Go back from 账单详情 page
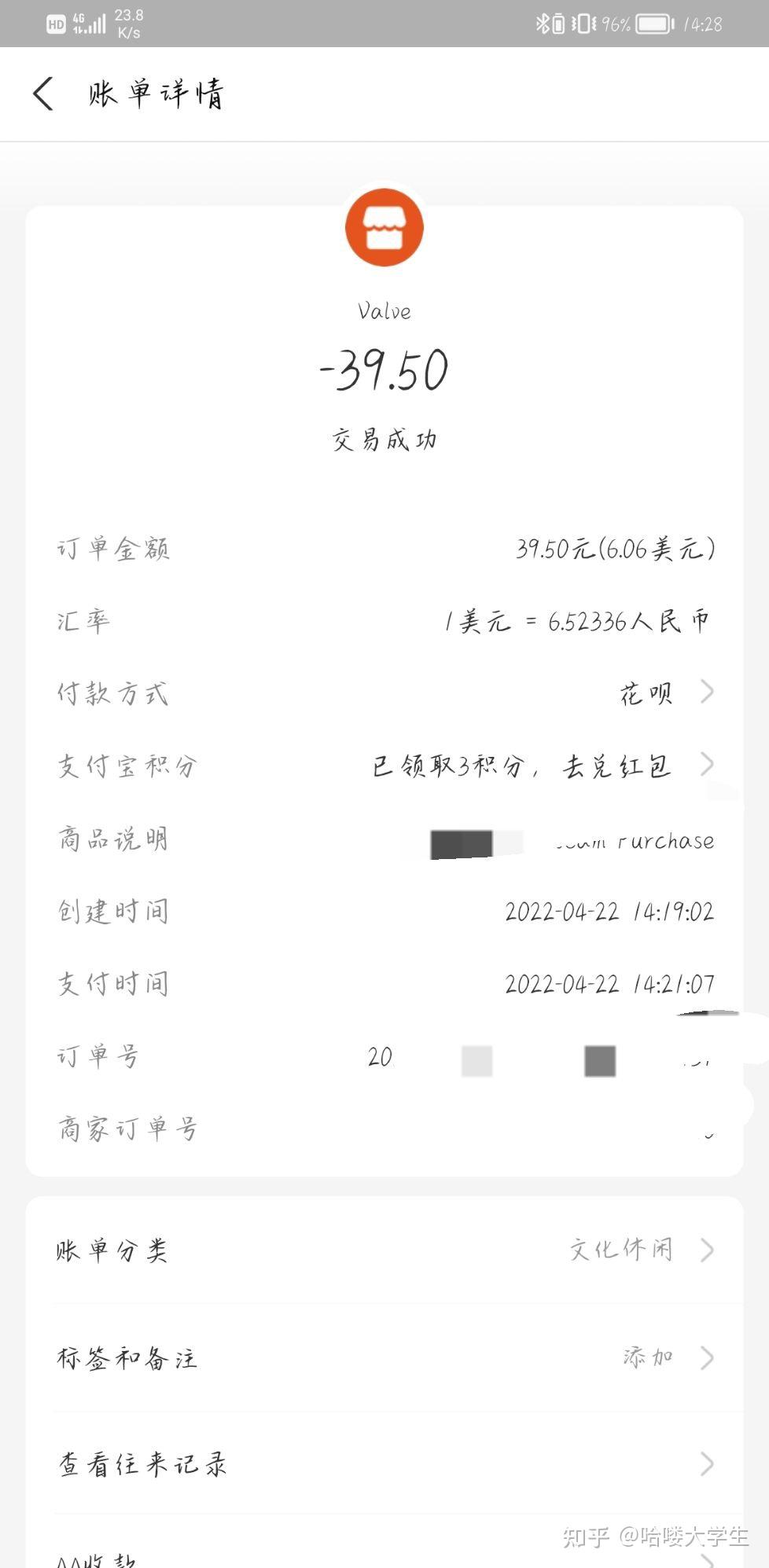 pyautogui.click(x=44, y=94)
